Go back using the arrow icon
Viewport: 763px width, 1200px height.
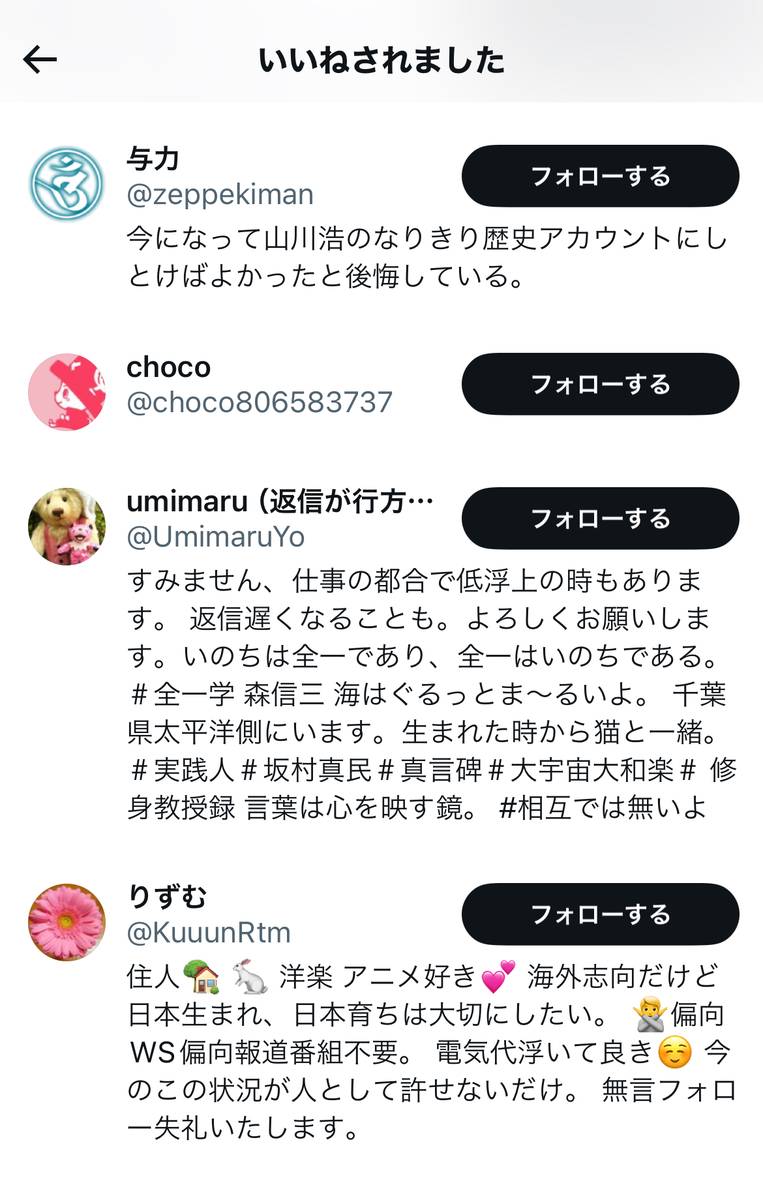coord(40,60)
